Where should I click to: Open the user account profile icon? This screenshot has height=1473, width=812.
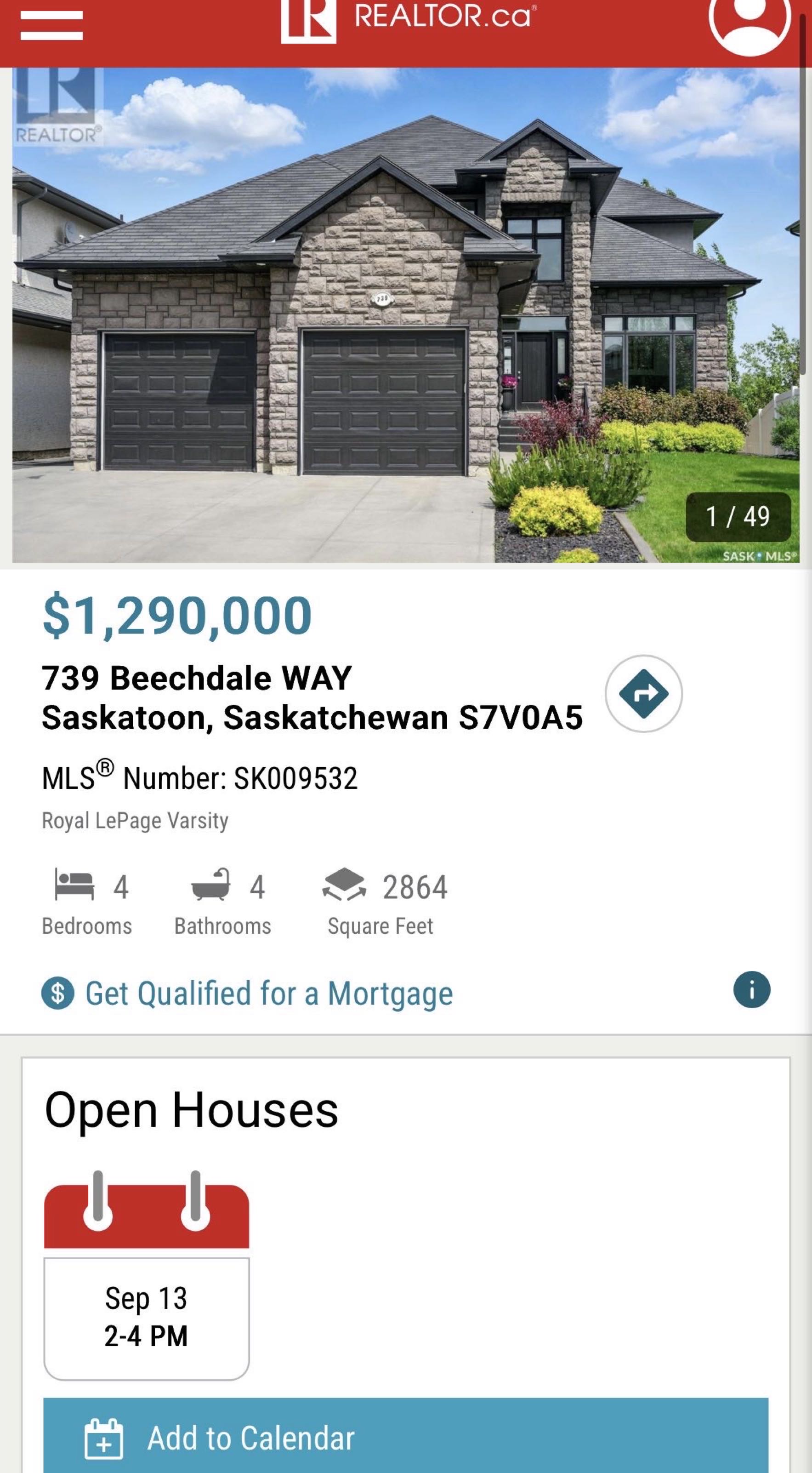749,23
